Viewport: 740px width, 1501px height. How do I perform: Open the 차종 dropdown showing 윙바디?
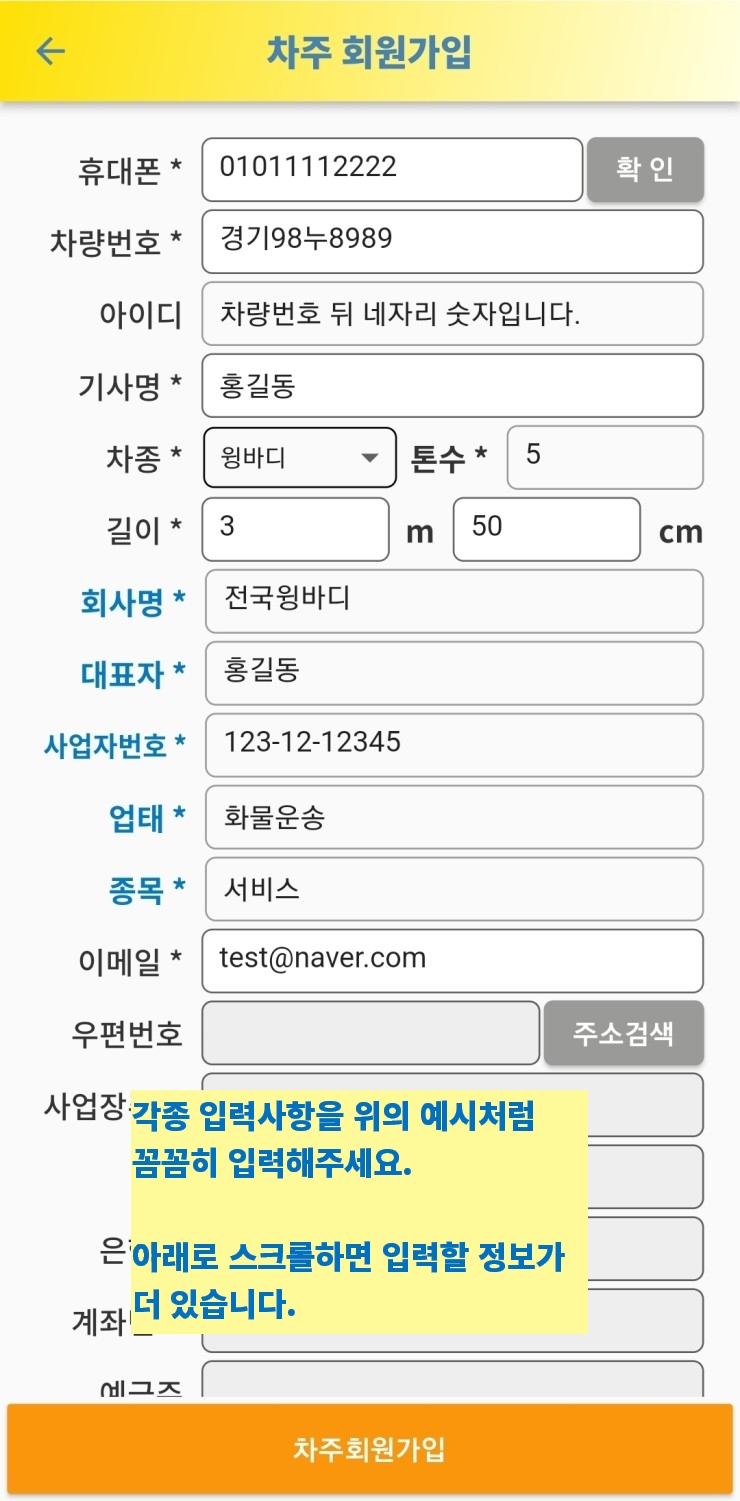(300, 458)
